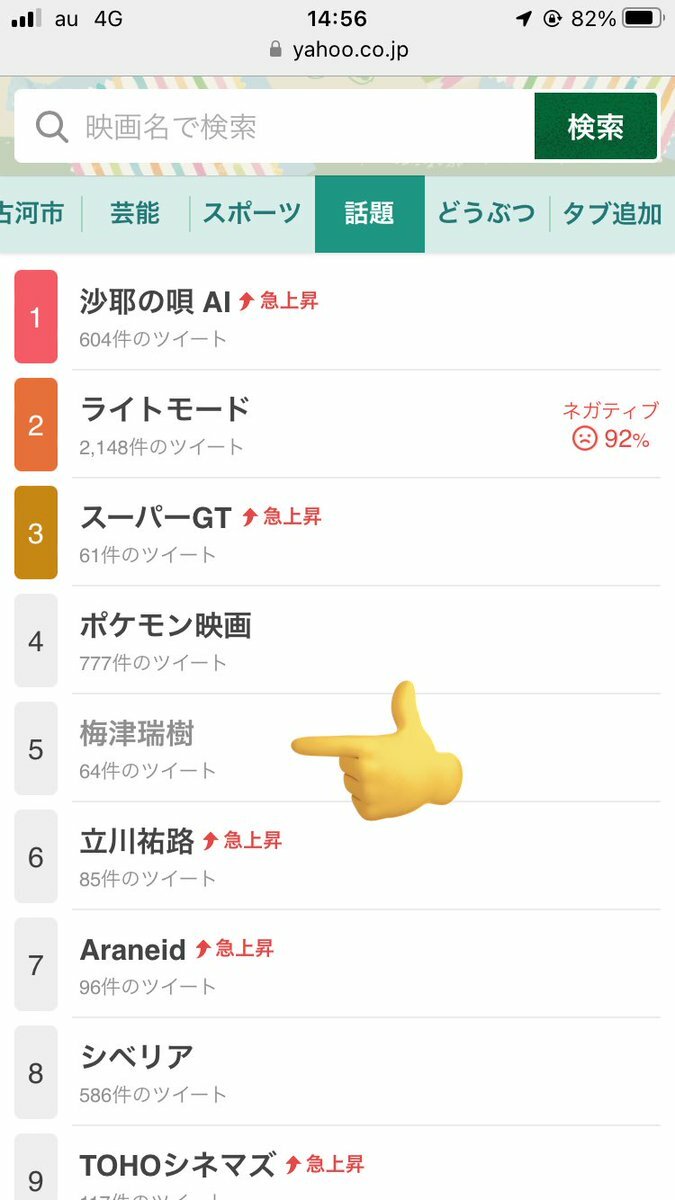Image resolution: width=675 pixels, height=1200 pixels.
Task: Tap the green 検索 button
Action: (596, 126)
